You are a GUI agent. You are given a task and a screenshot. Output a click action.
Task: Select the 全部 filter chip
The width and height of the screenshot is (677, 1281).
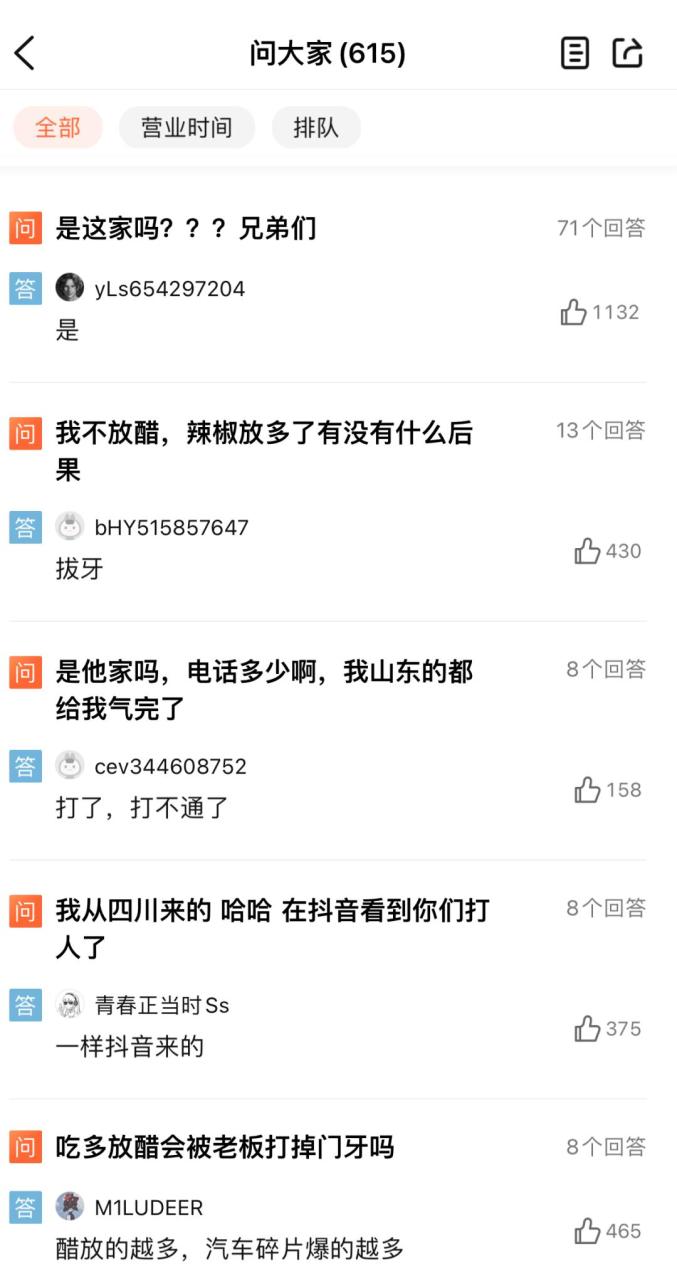(57, 128)
